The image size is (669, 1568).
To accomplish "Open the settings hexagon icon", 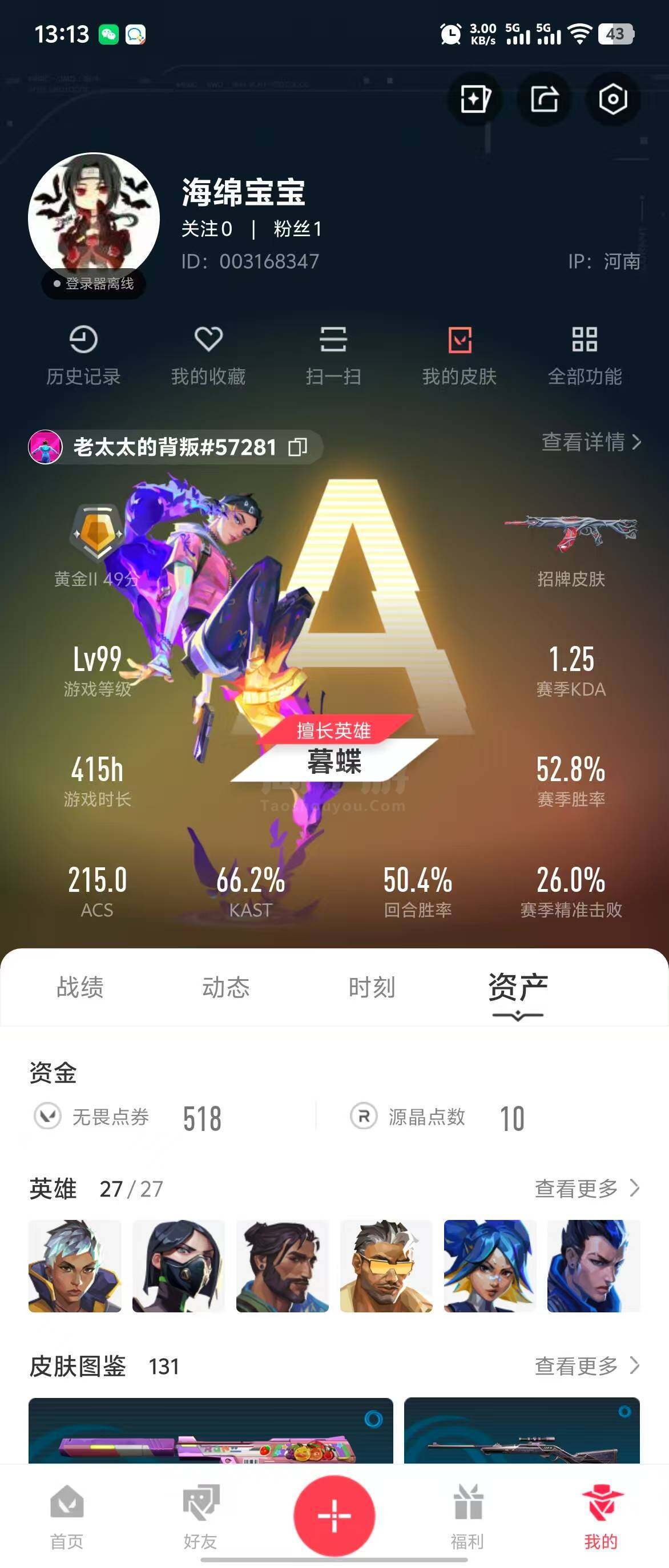I will pos(612,99).
